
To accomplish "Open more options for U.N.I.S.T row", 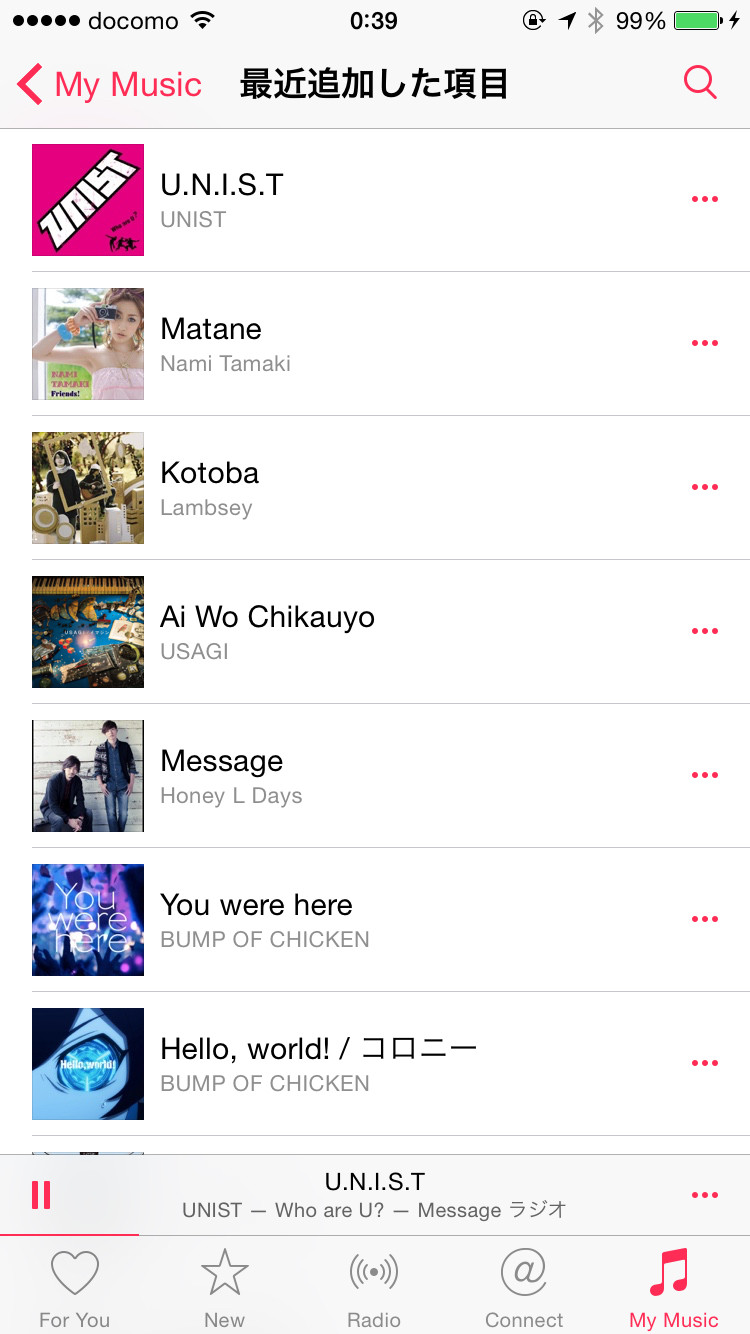I will point(705,199).
